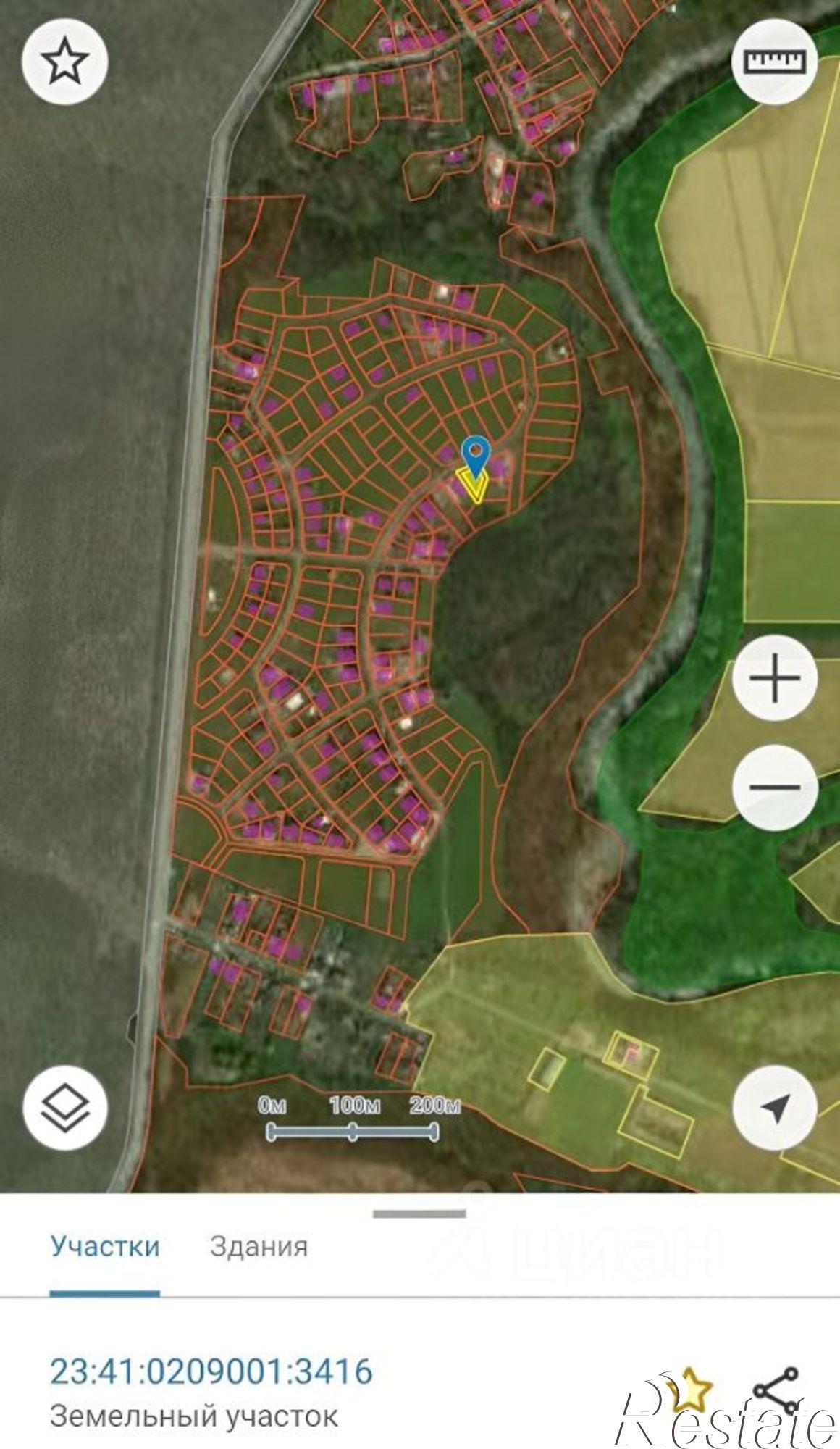Tap the blue pin on the map

[476, 455]
